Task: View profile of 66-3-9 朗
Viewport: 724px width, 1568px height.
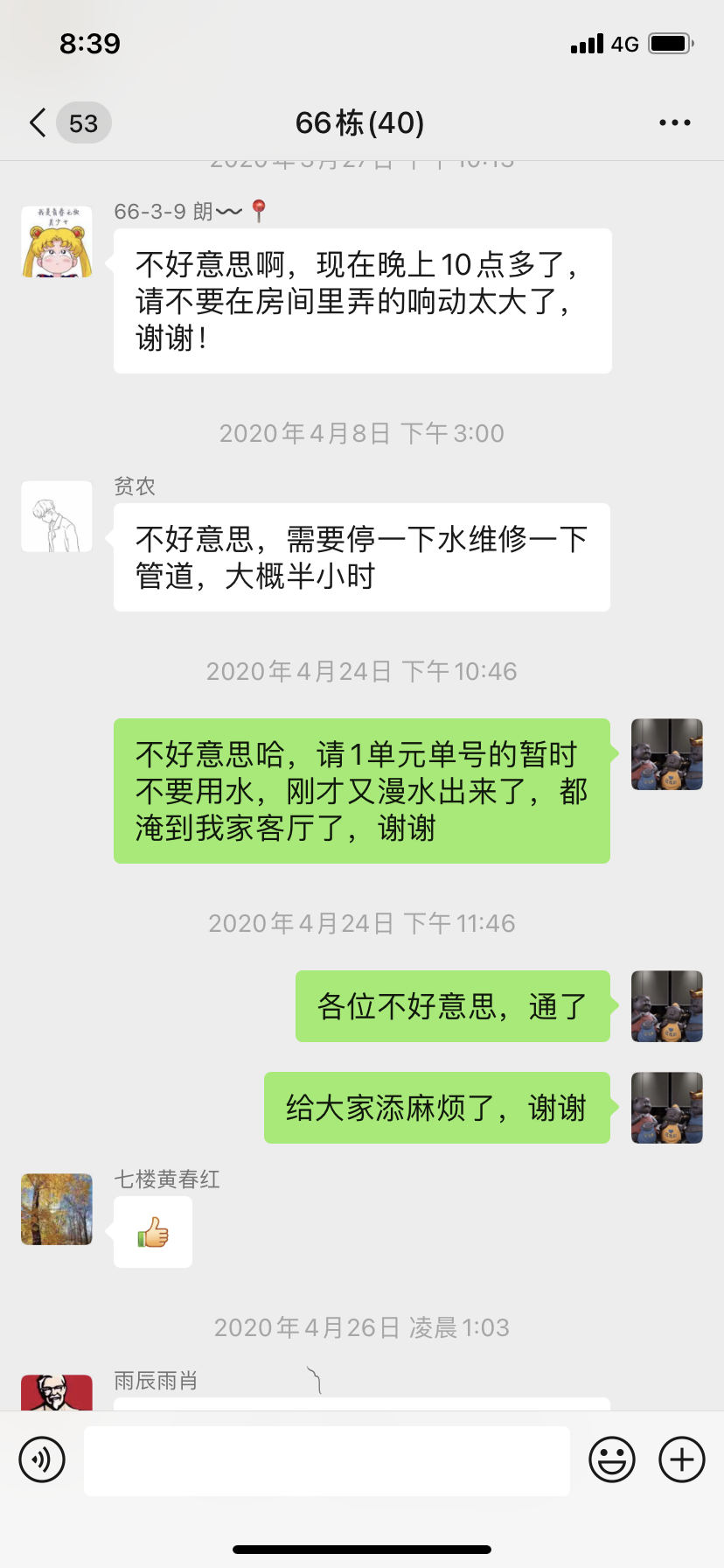Action: coord(57,242)
